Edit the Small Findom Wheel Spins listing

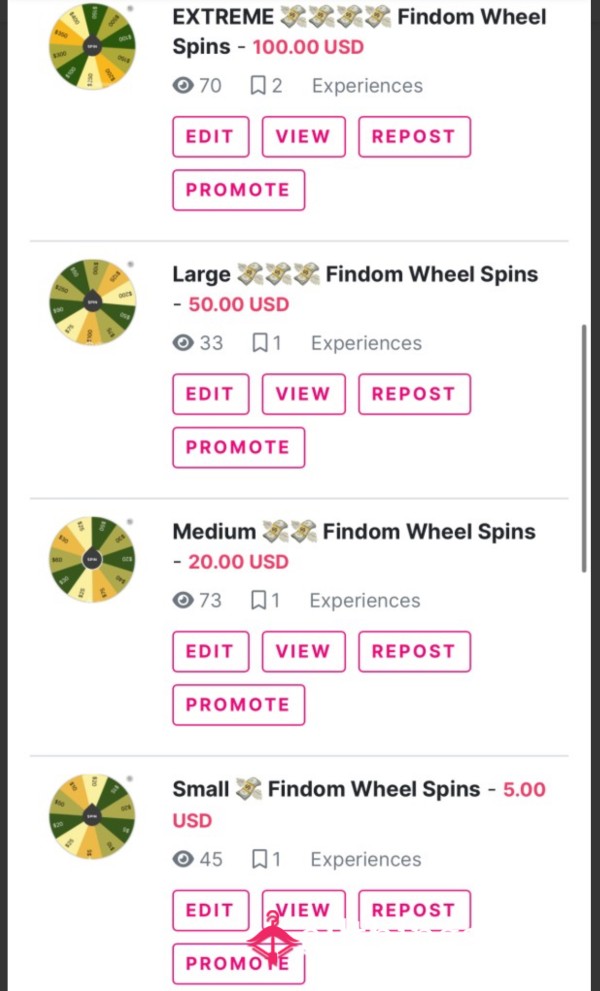(x=211, y=910)
